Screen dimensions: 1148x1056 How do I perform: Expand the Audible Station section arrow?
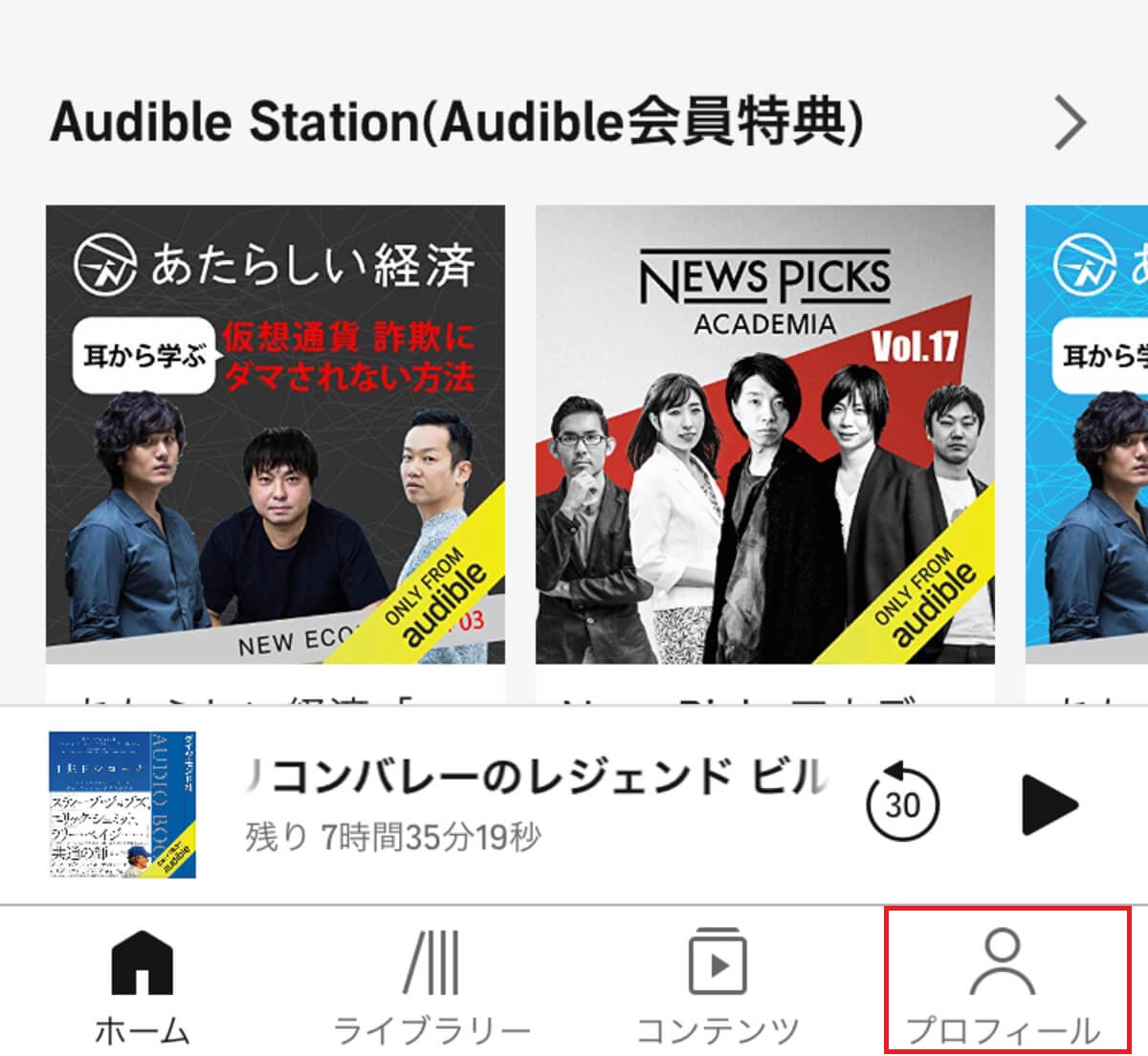point(1070,123)
